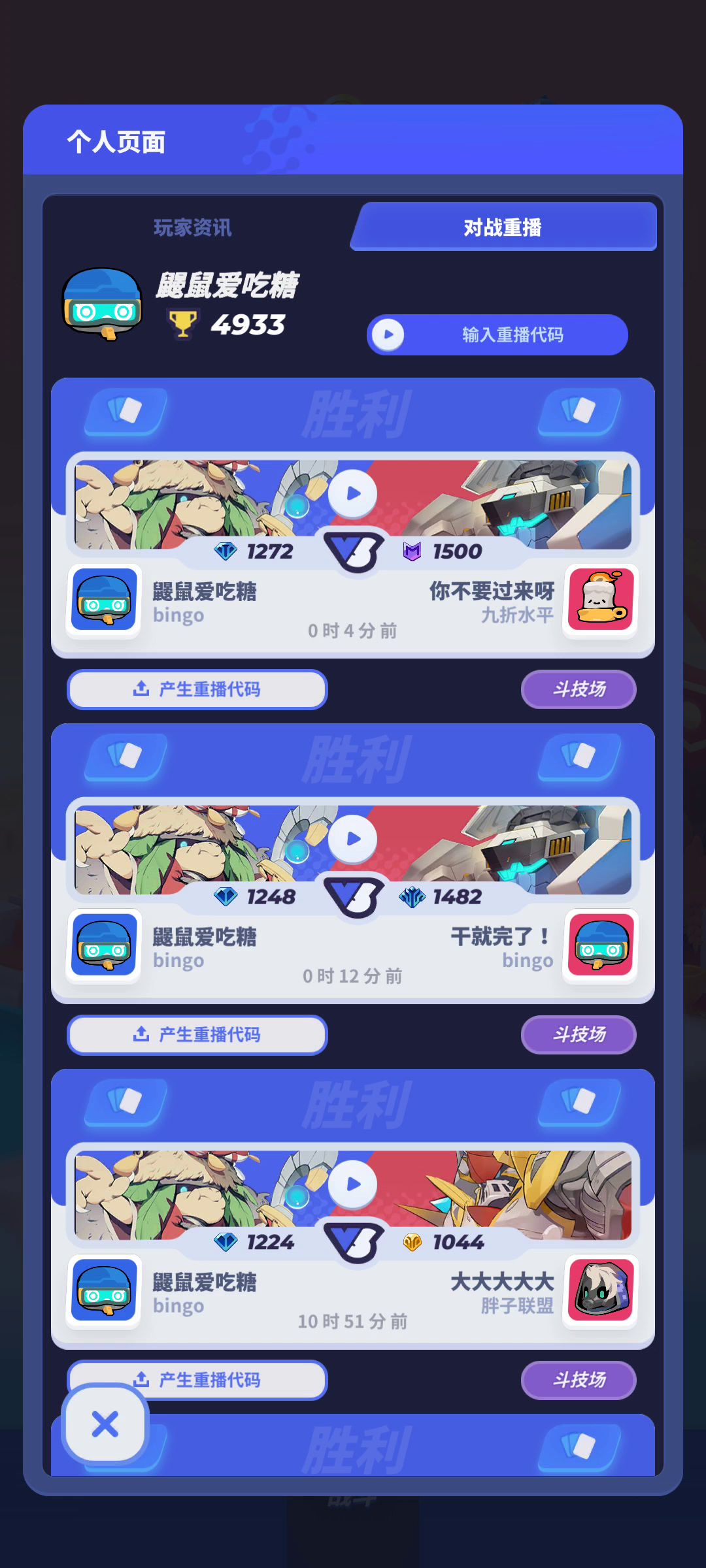Open opponent 大大大大大 avatar

(x=601, y=1290)
